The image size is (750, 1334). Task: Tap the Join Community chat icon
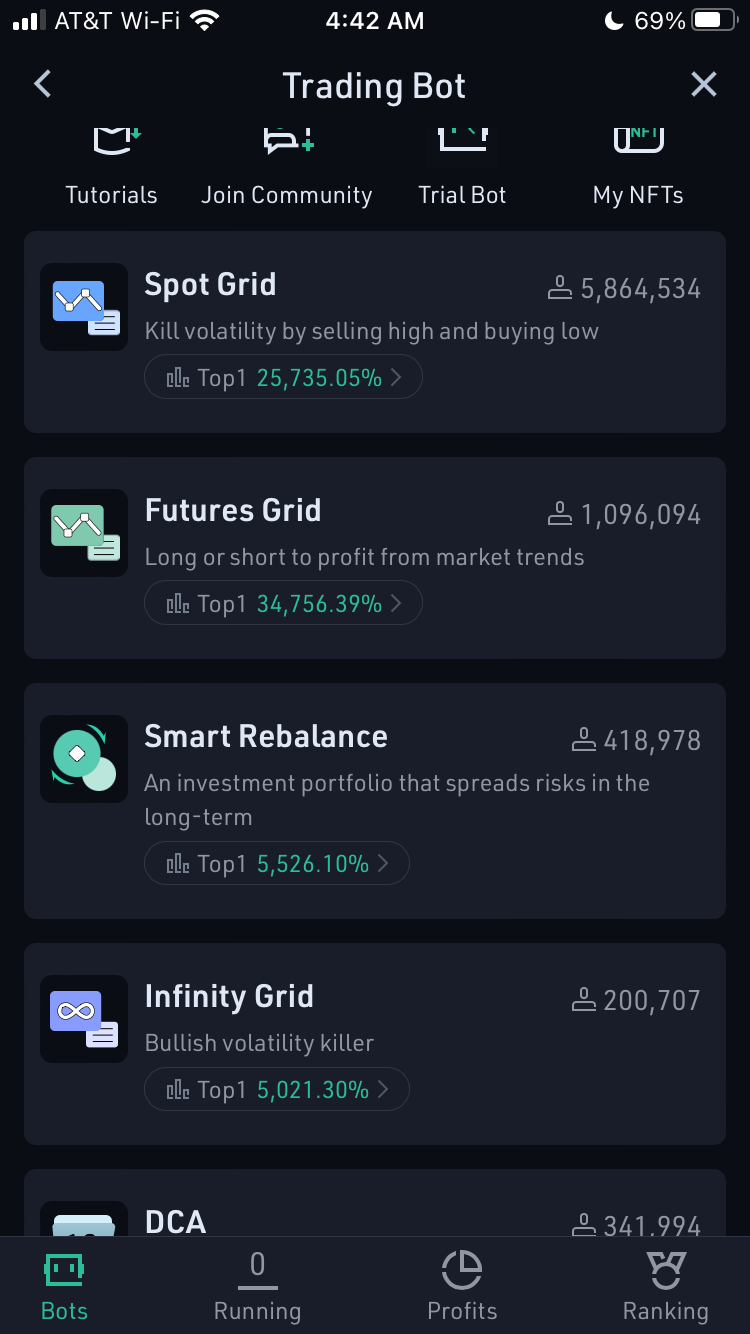286,140
